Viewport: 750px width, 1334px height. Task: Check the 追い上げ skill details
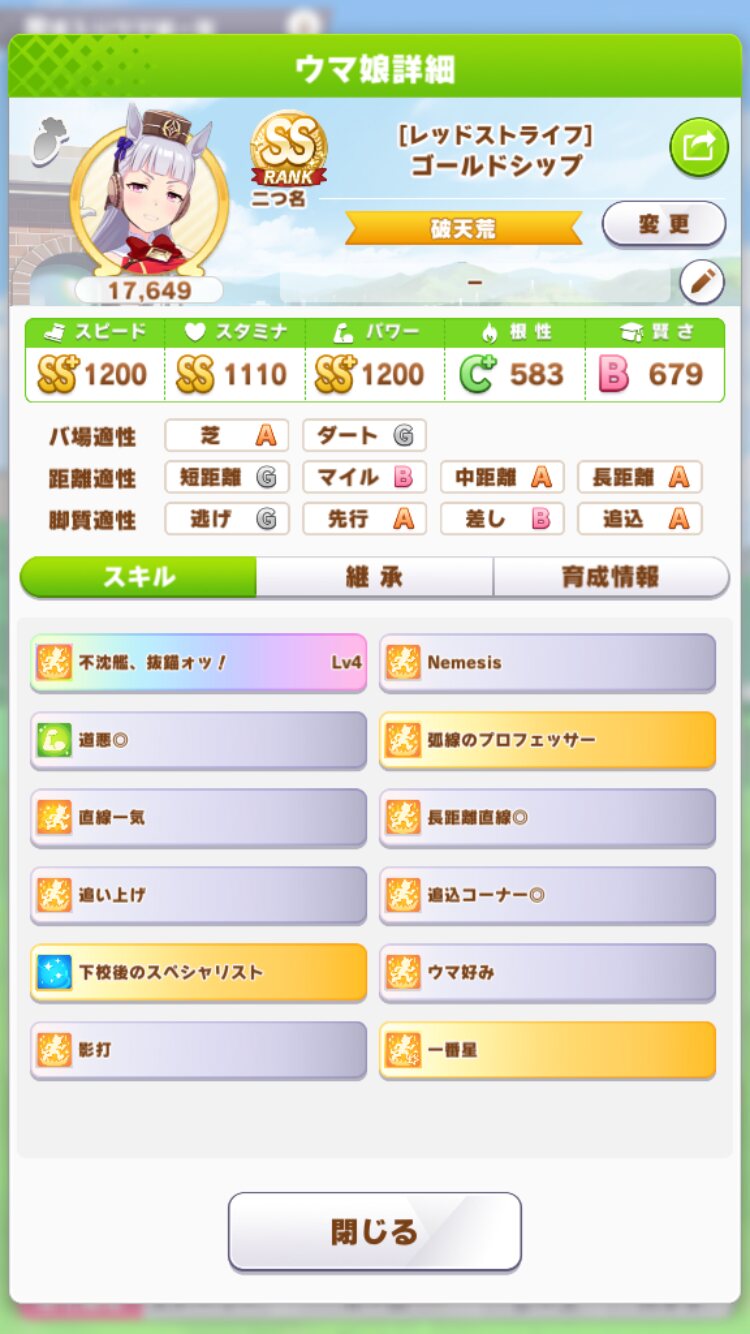tap(198, 895)
